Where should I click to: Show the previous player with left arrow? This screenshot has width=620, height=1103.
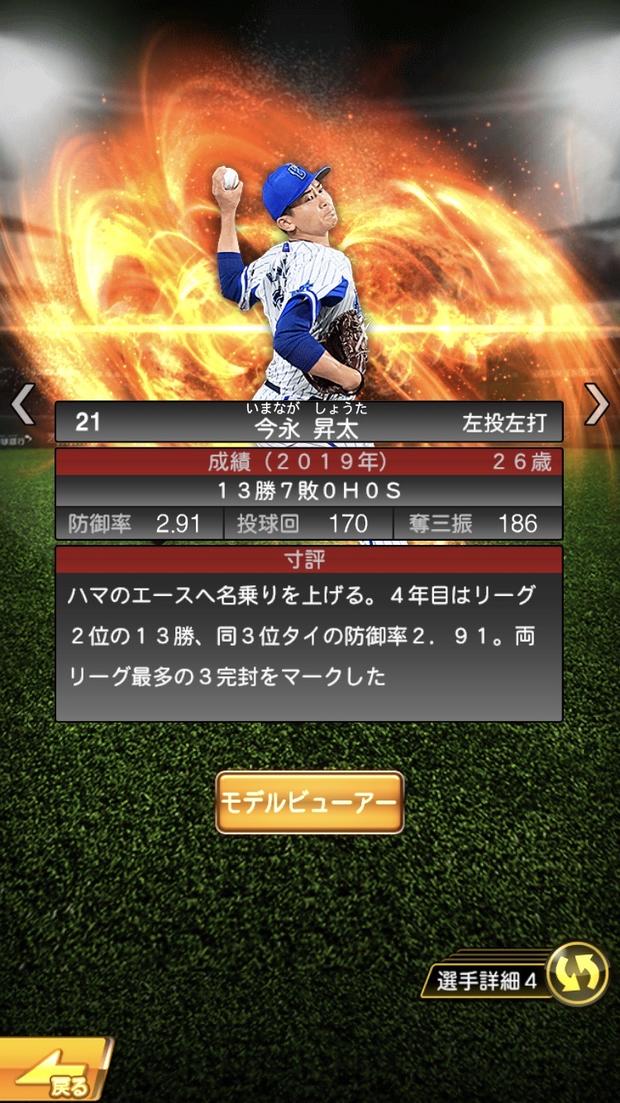(22, 404)
